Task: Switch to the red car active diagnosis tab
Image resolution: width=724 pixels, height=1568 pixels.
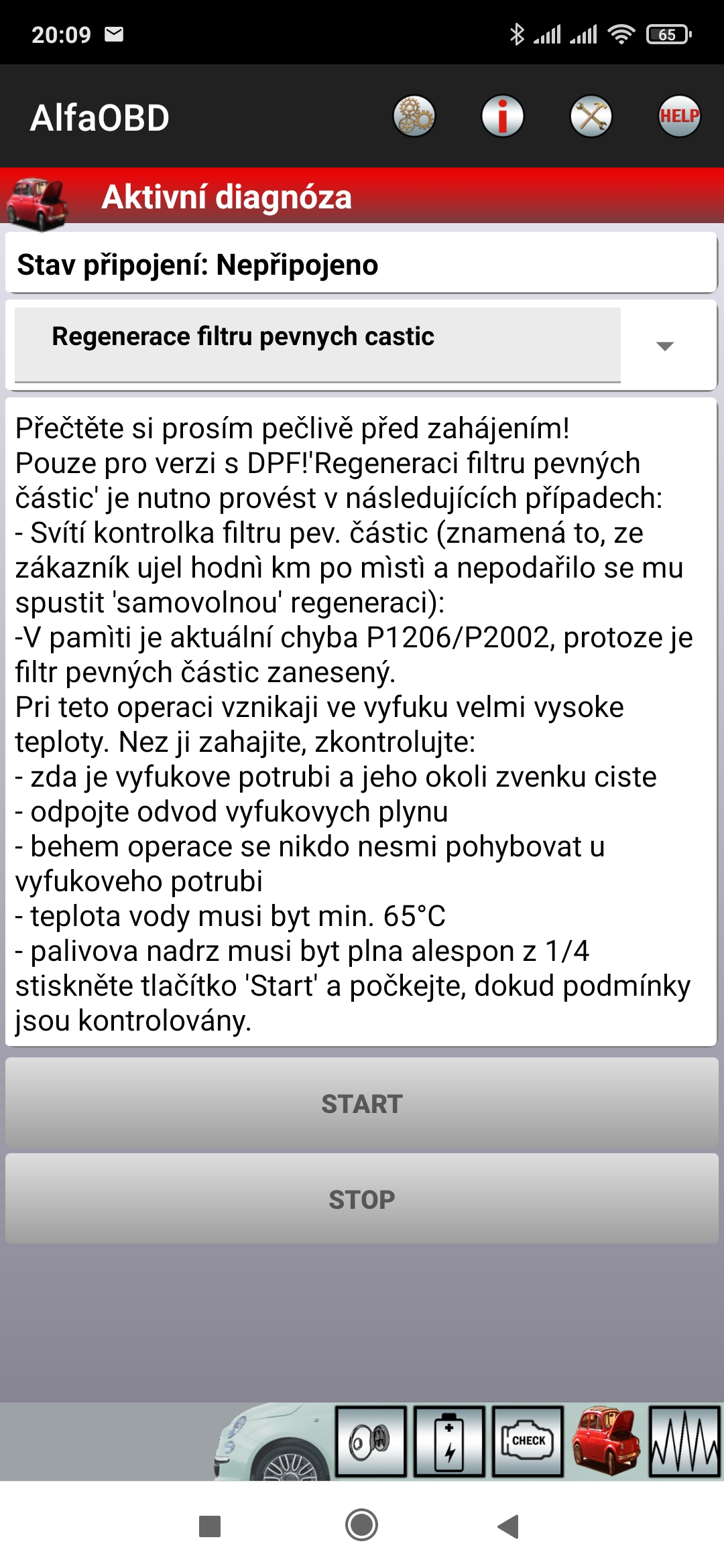Action: point(605,1441)
